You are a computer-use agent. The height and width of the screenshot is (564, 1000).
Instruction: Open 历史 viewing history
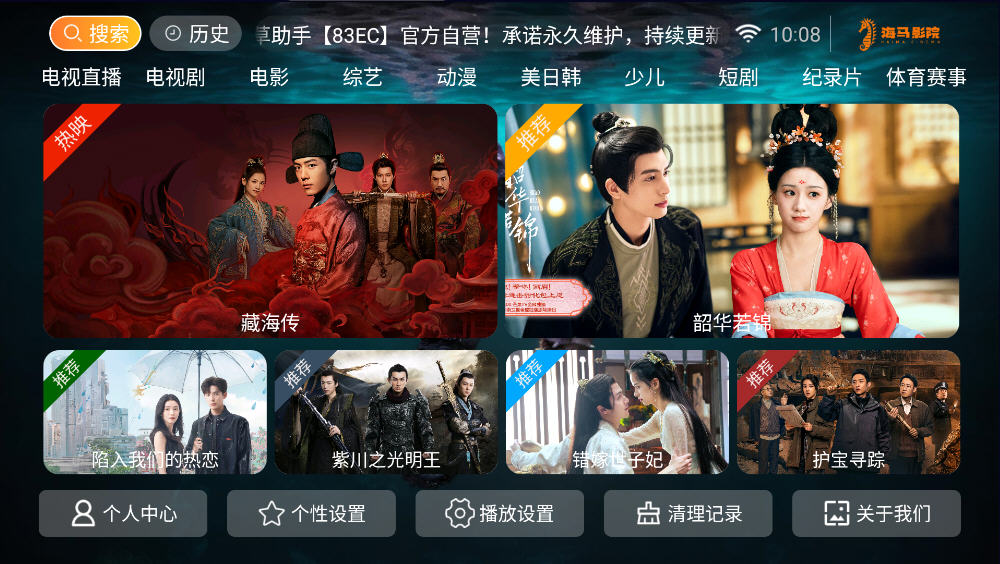point(196,34)
